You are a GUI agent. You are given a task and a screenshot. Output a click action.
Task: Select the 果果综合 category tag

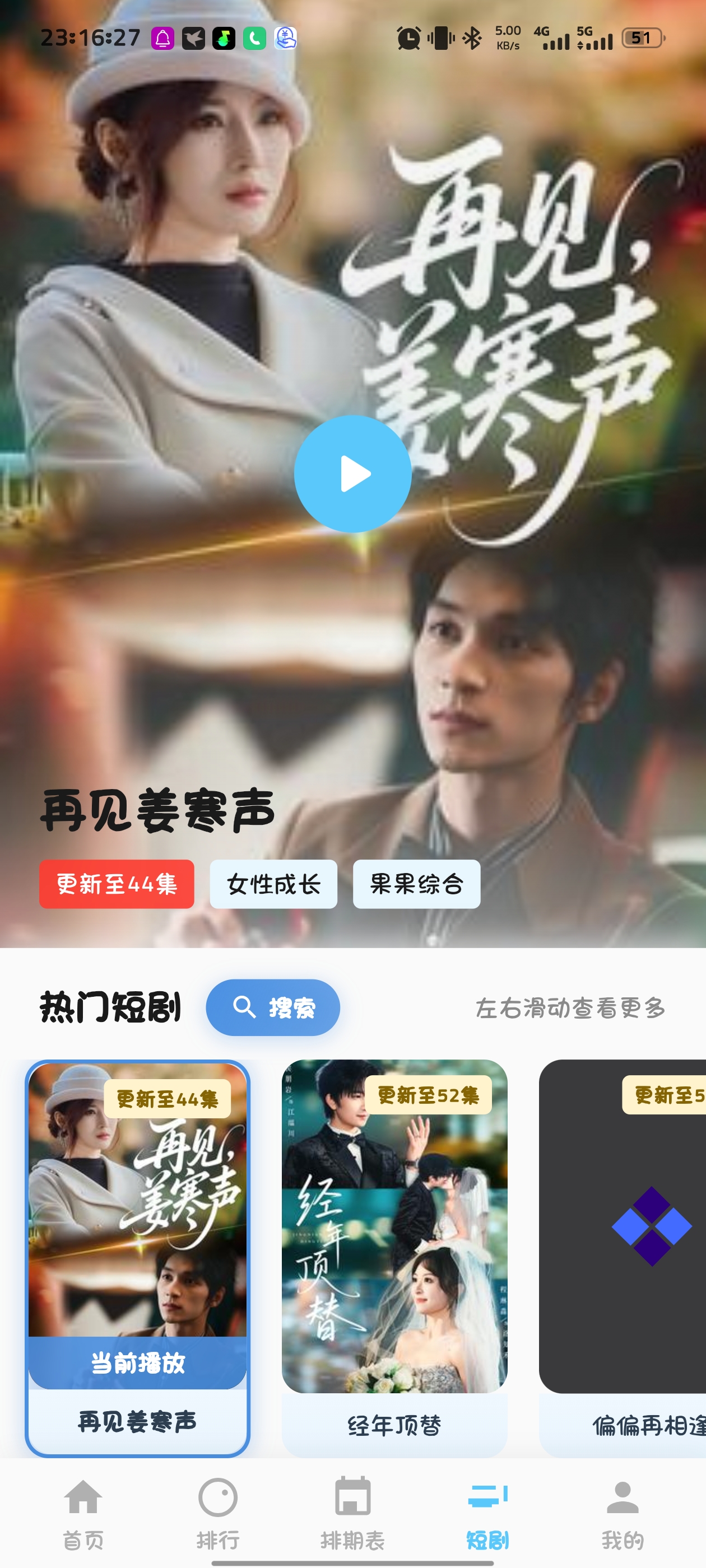(x=417, y=885)
